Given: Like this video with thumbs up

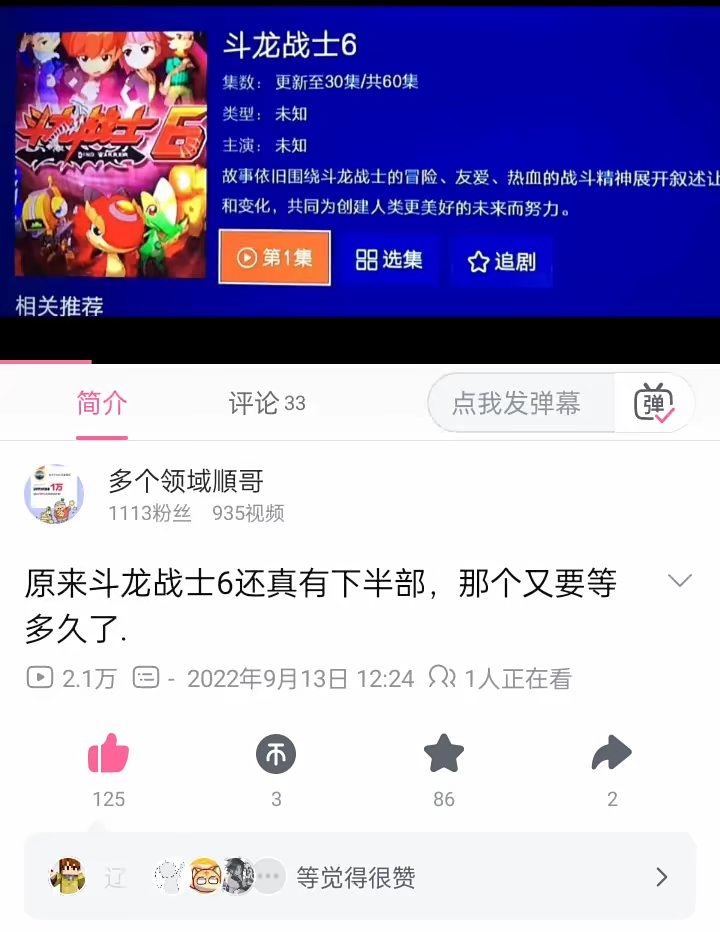Looking at the screenshot, I should [108, 754].
